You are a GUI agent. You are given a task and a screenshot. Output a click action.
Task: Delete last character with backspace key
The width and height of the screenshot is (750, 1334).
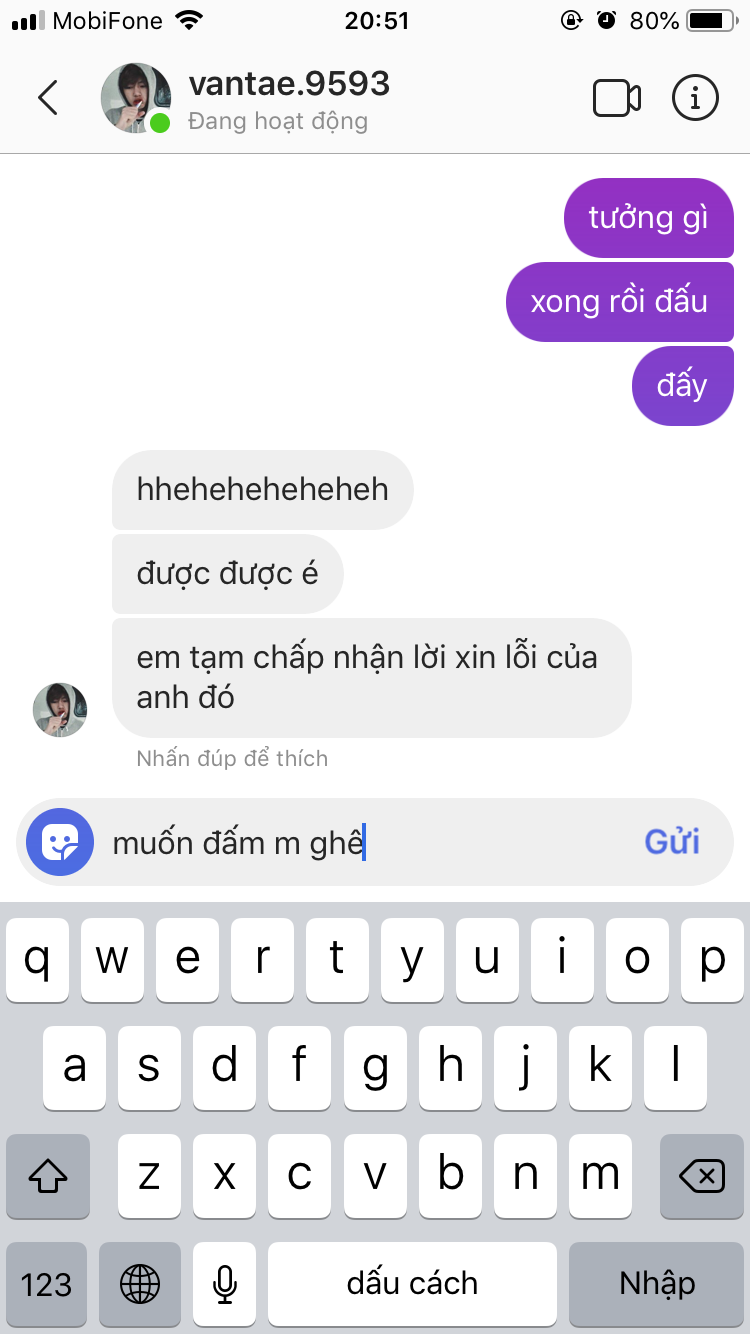point(702,1176)
